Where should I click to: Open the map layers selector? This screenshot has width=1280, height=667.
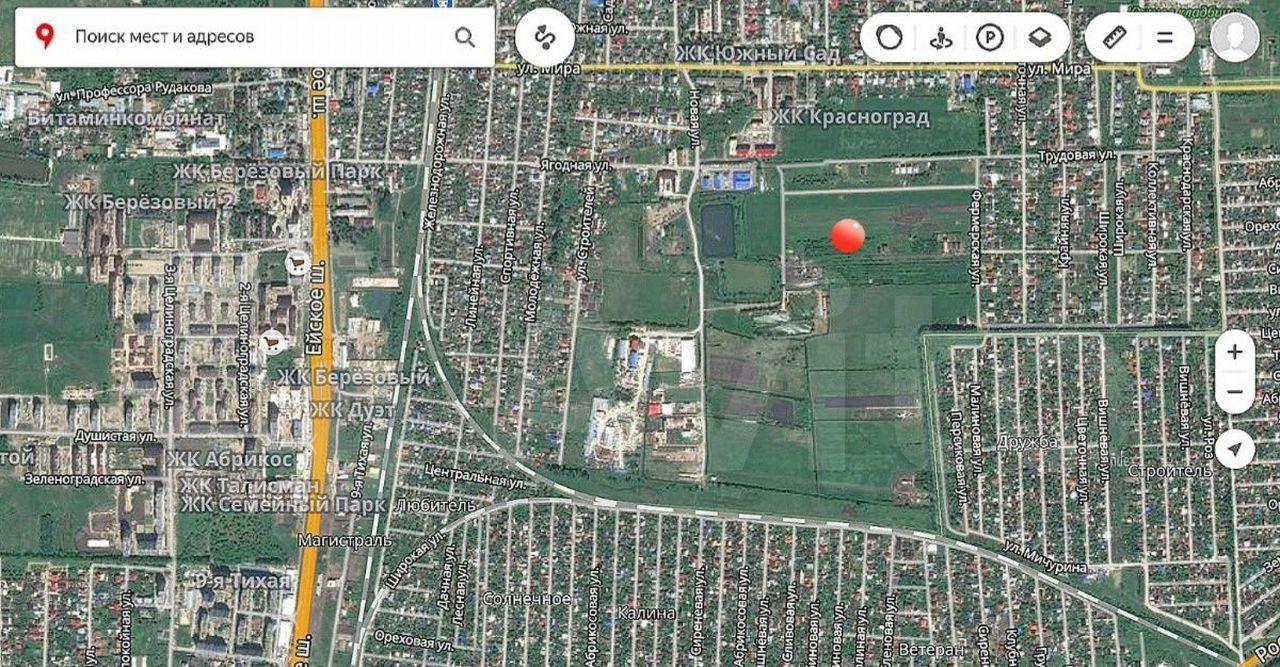coord(1040,38)
